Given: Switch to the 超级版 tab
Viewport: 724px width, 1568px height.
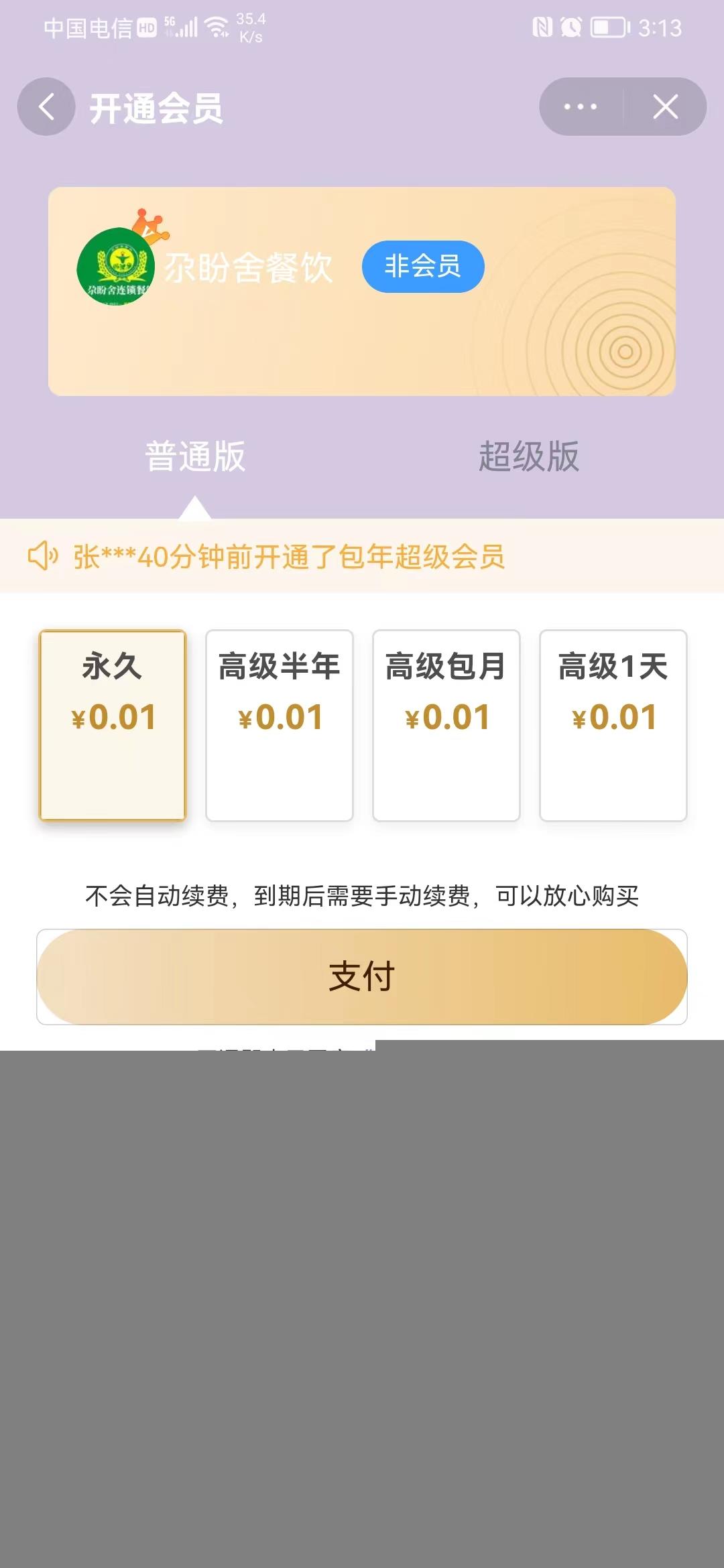Looking at the screenshot, I should [528, 457].
